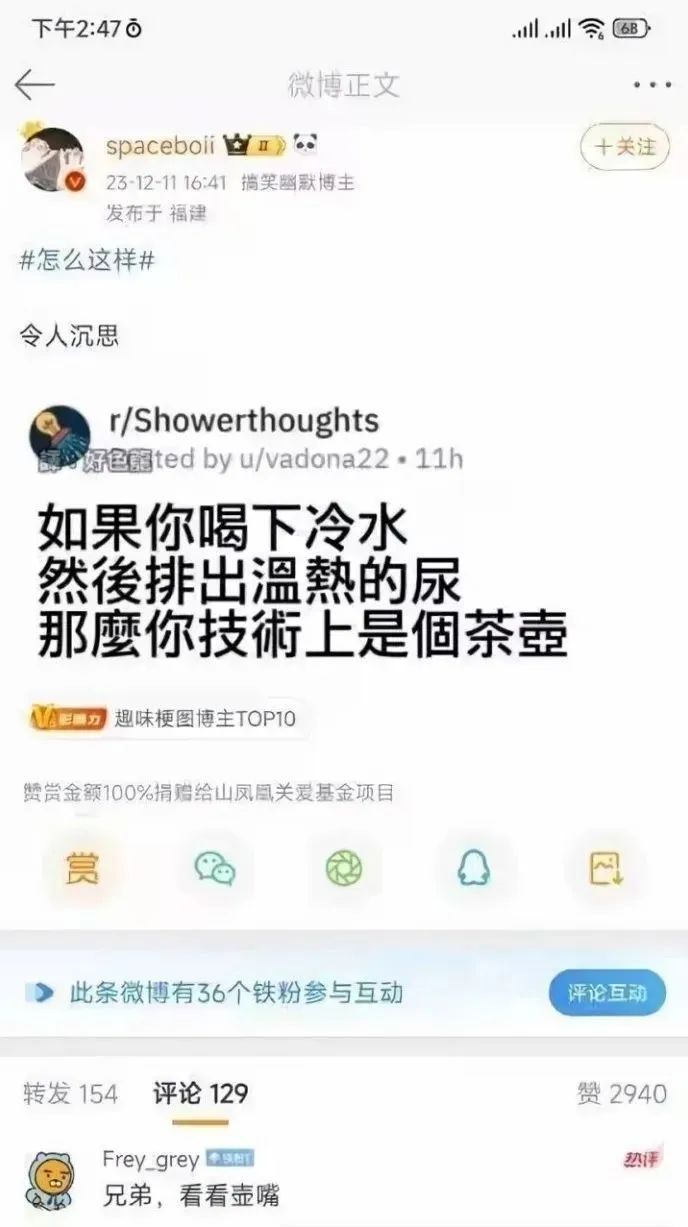Follow spaceboii with the 关注 button
The height and width of the screenshot is (1227, 688).
(624, 148)
